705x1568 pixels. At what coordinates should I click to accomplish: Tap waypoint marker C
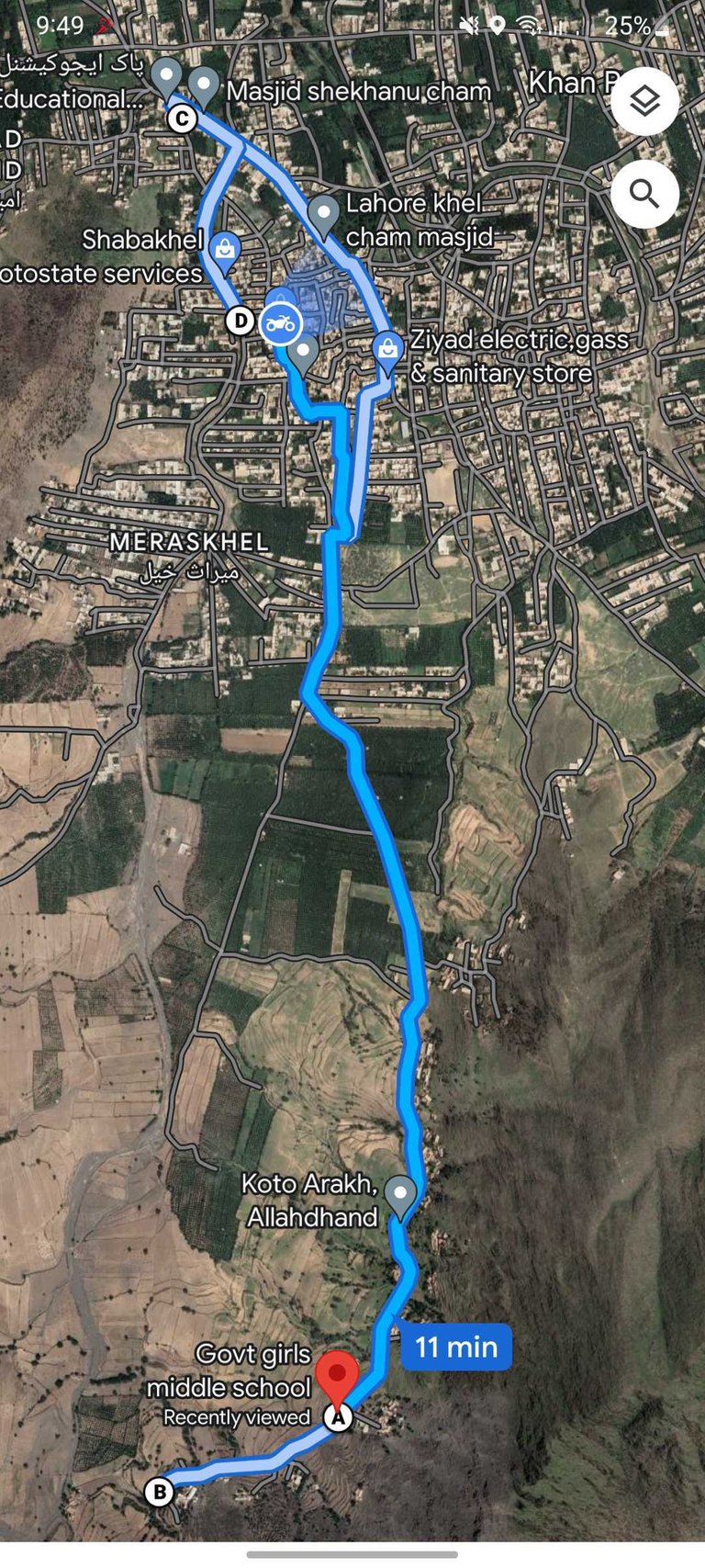point(182,118)
